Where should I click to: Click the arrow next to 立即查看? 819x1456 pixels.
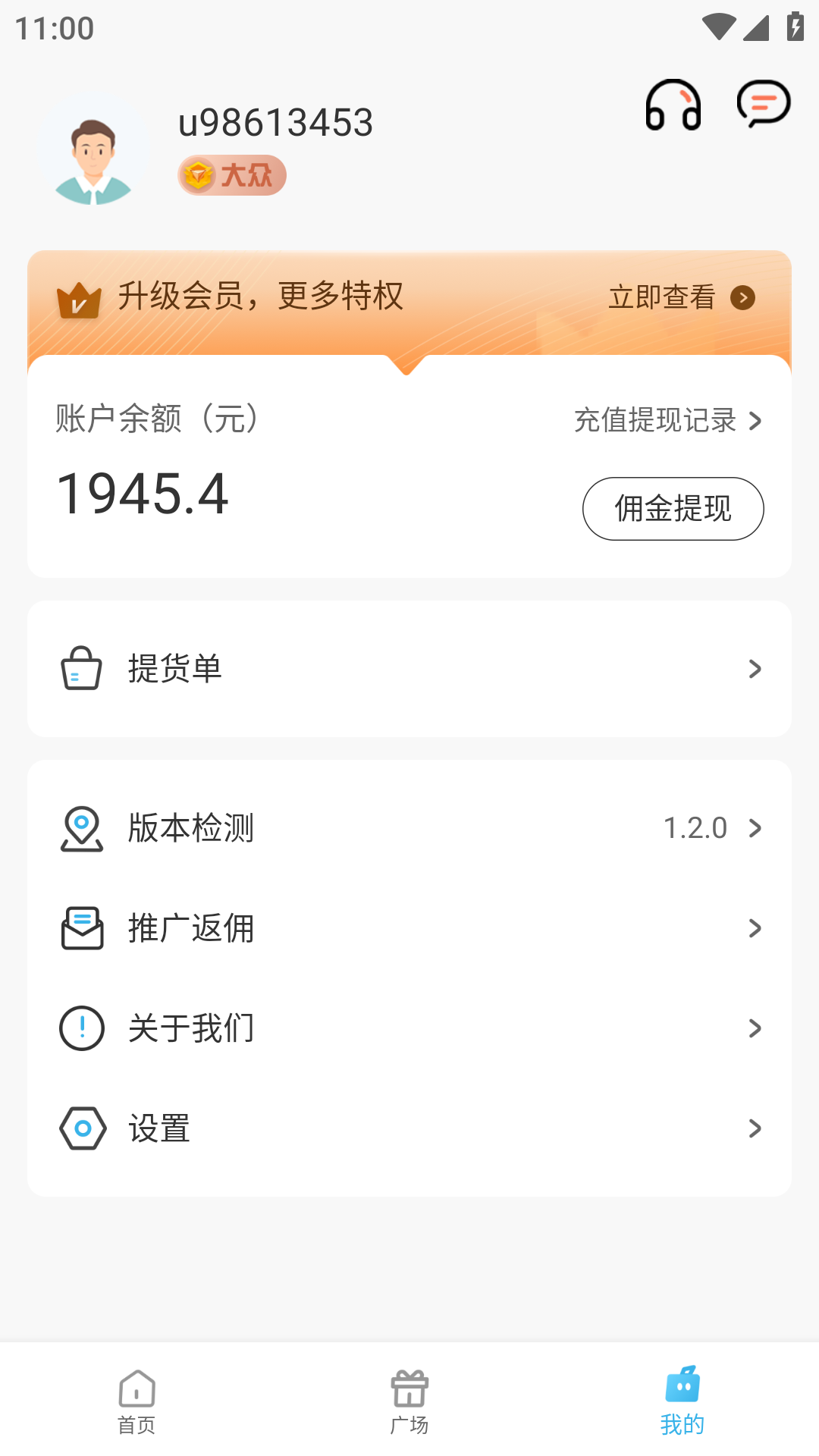[x=744, y=299]
